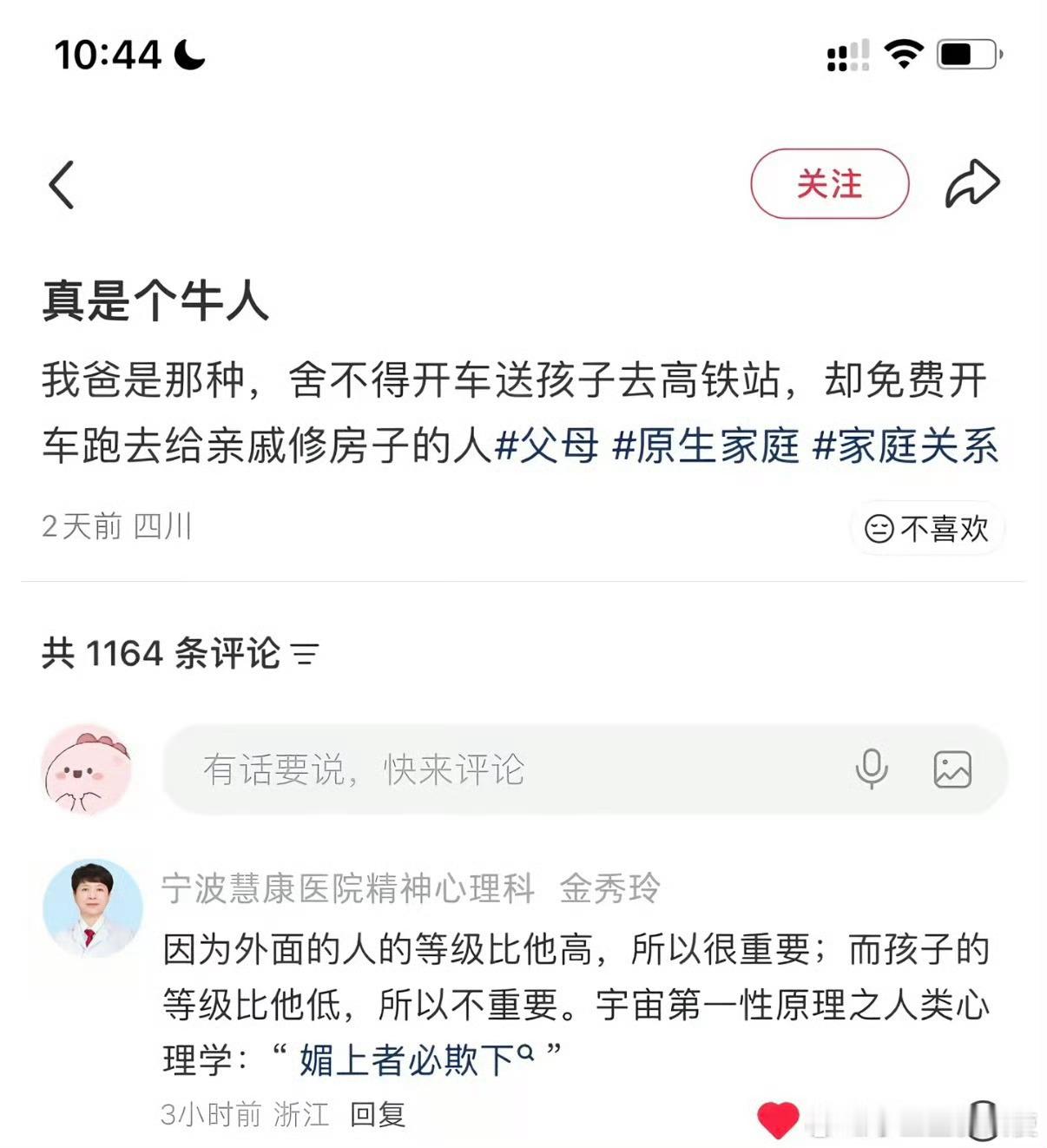This screenshot has width=1047, height=1148.
Task: Activate voice input with the microphone icon
Action: [x=872, y=769]
